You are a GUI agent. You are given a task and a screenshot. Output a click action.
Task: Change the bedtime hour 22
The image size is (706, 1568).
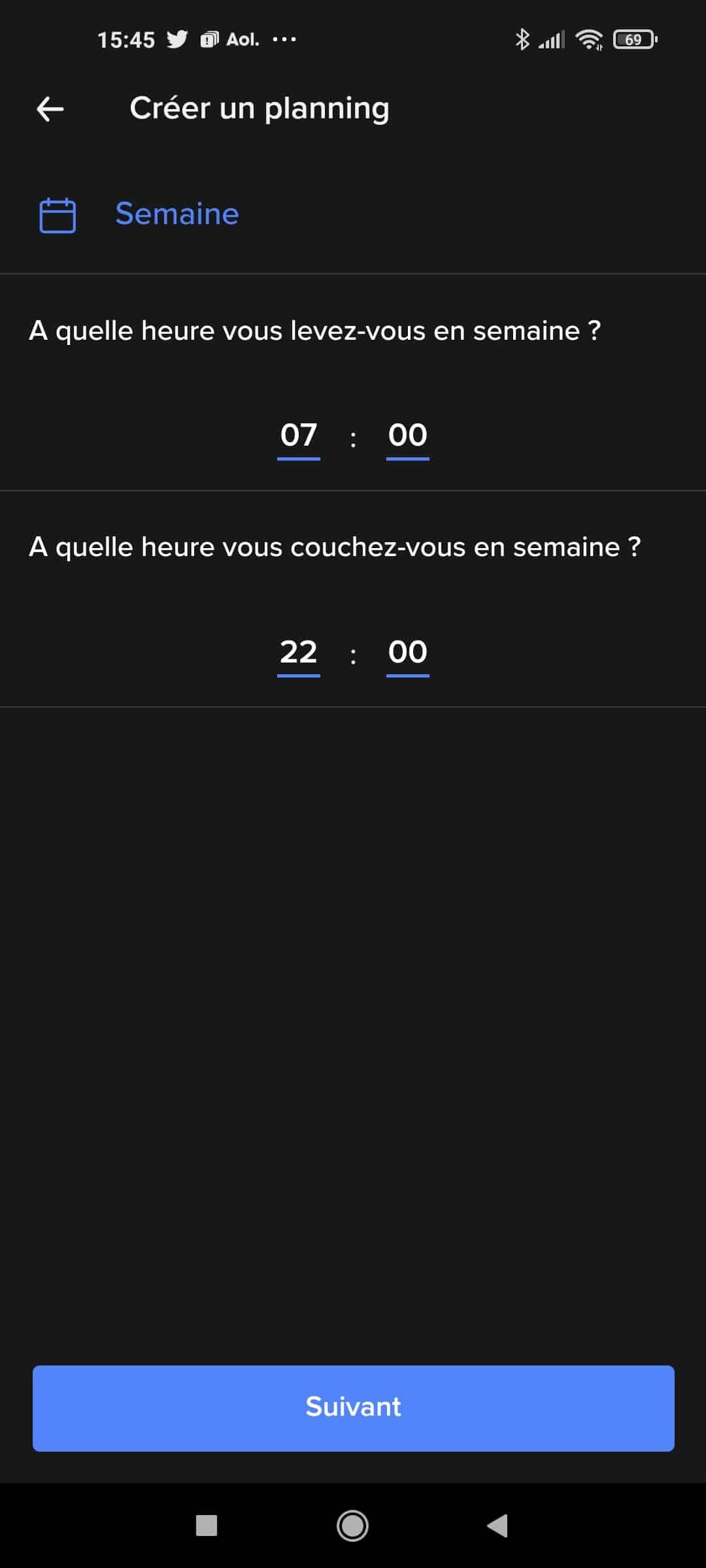(299, 653)
